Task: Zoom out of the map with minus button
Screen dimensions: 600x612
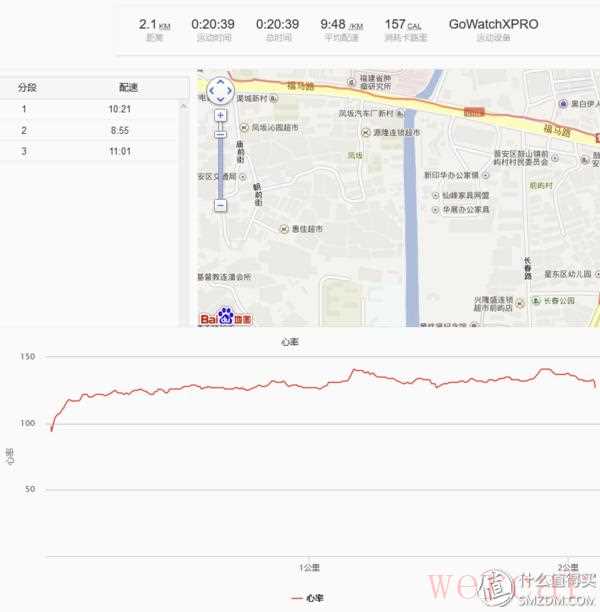Action: [x=220, y=205]
